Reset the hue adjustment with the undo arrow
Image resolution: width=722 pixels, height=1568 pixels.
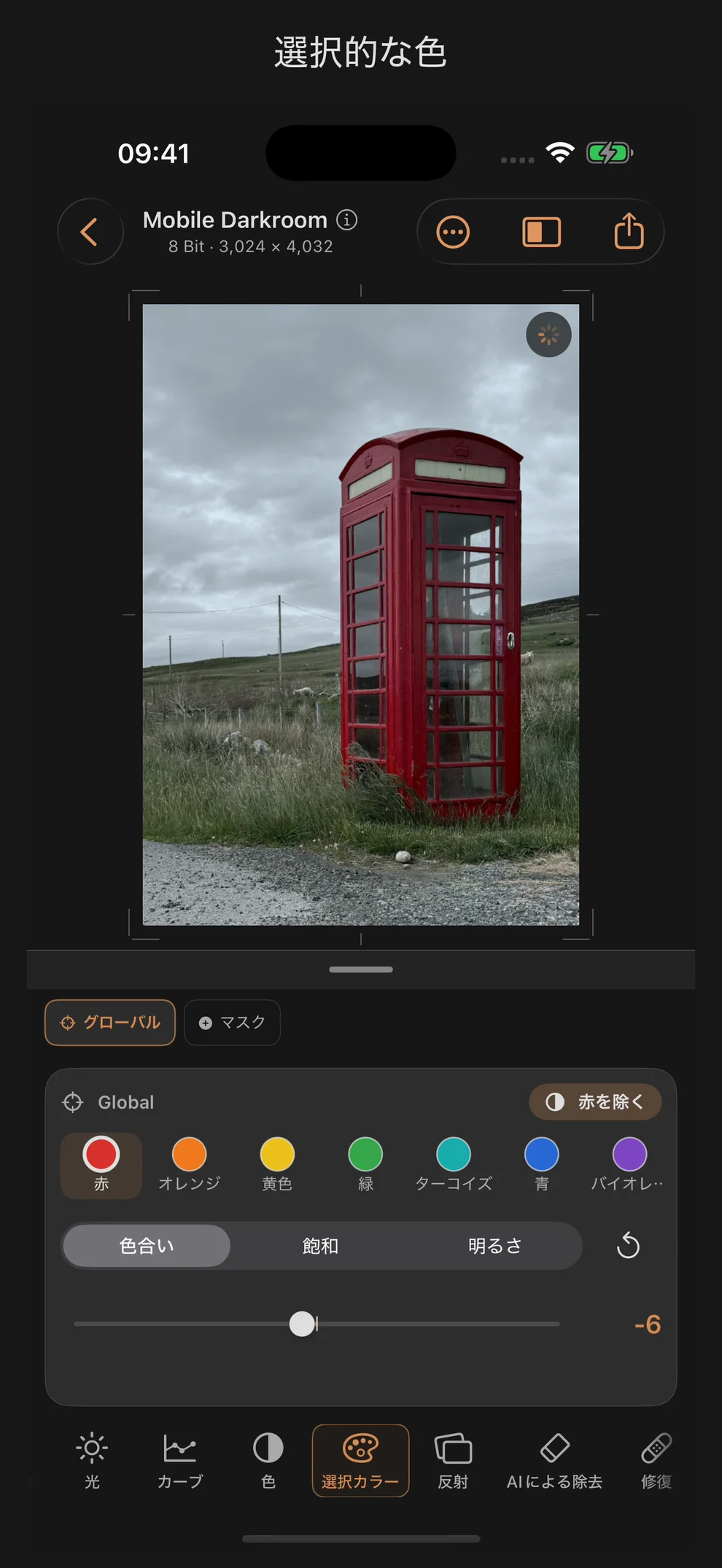(628, 1246)
